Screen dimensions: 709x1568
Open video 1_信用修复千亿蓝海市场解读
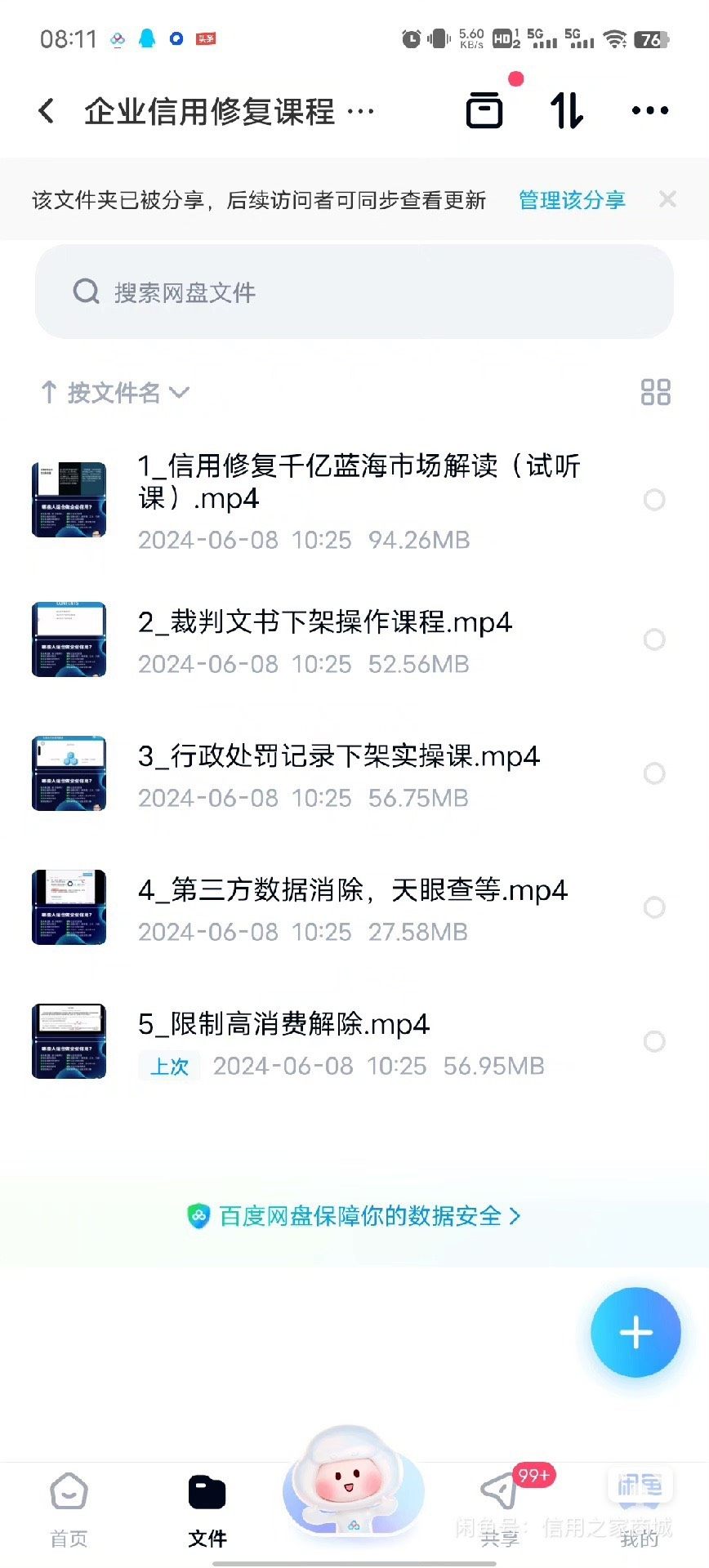pos(358,482)
